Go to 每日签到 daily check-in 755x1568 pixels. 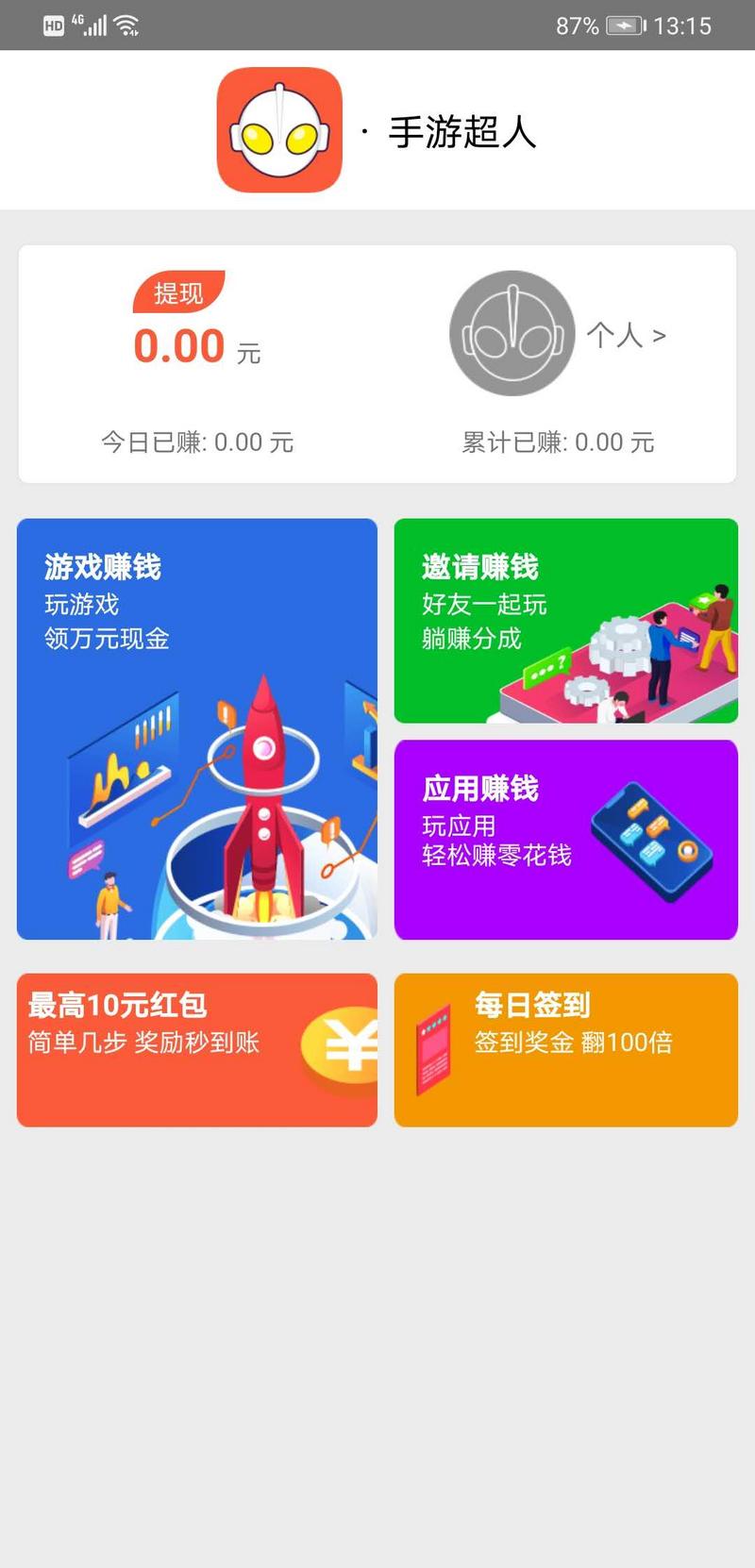coord(565,1050)
